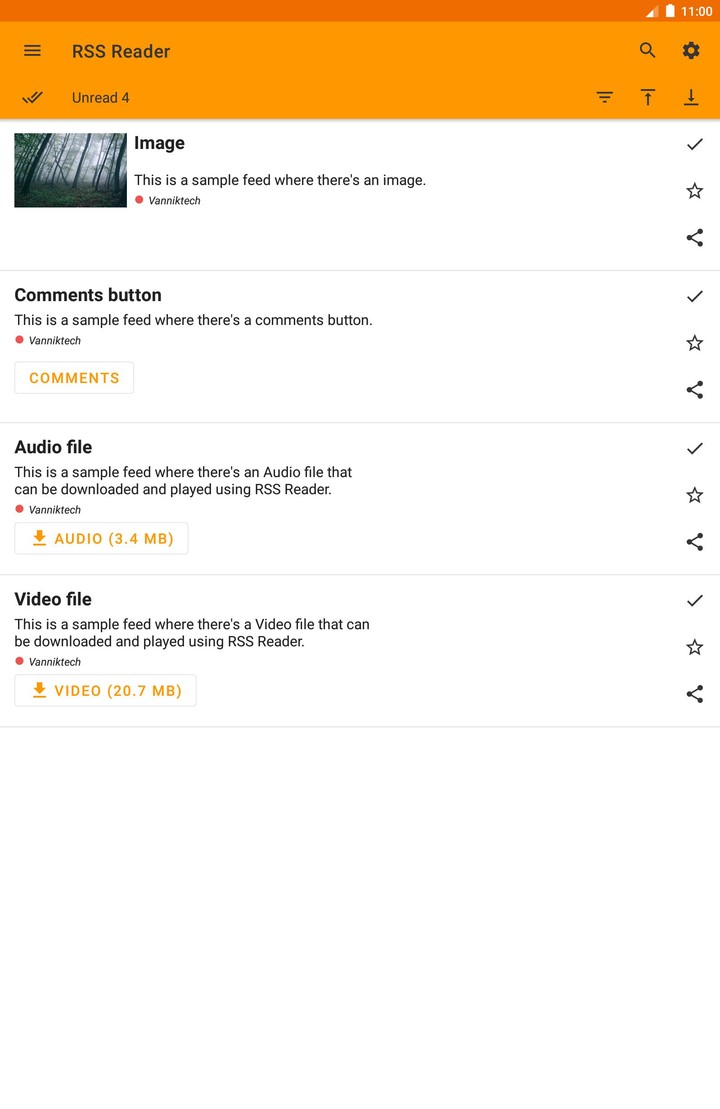The image size is (720, 1109).
Task: Download the Video (20.7 MB) file
Action: point(105,690)
